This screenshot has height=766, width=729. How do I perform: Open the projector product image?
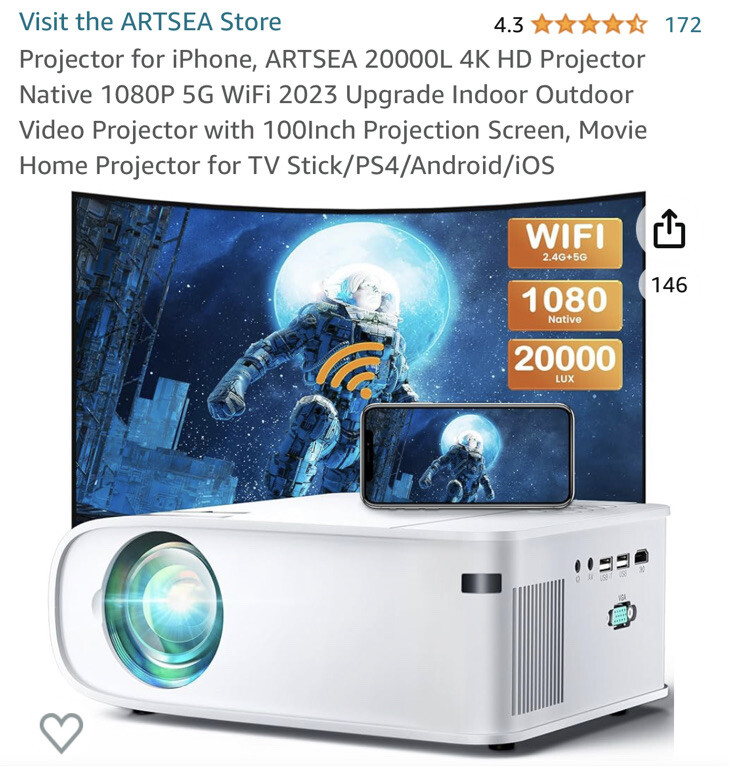pyautogui.click(x=360, y=470)
